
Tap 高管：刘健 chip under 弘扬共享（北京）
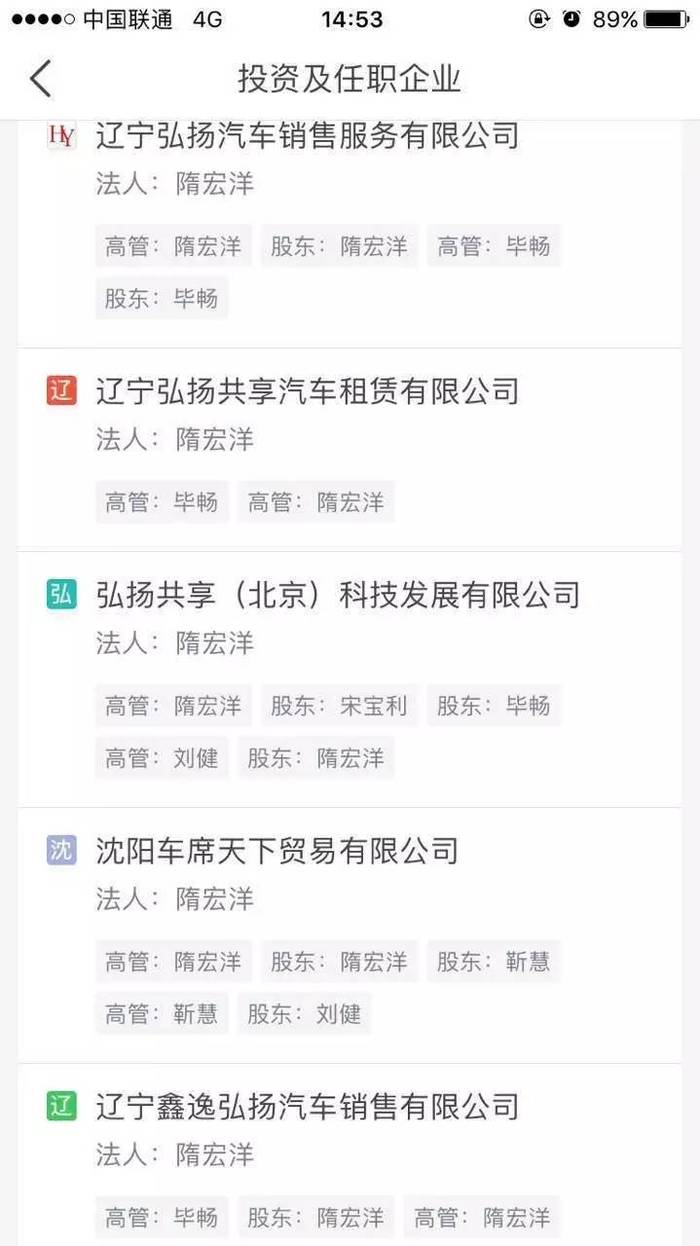point(162,758)
